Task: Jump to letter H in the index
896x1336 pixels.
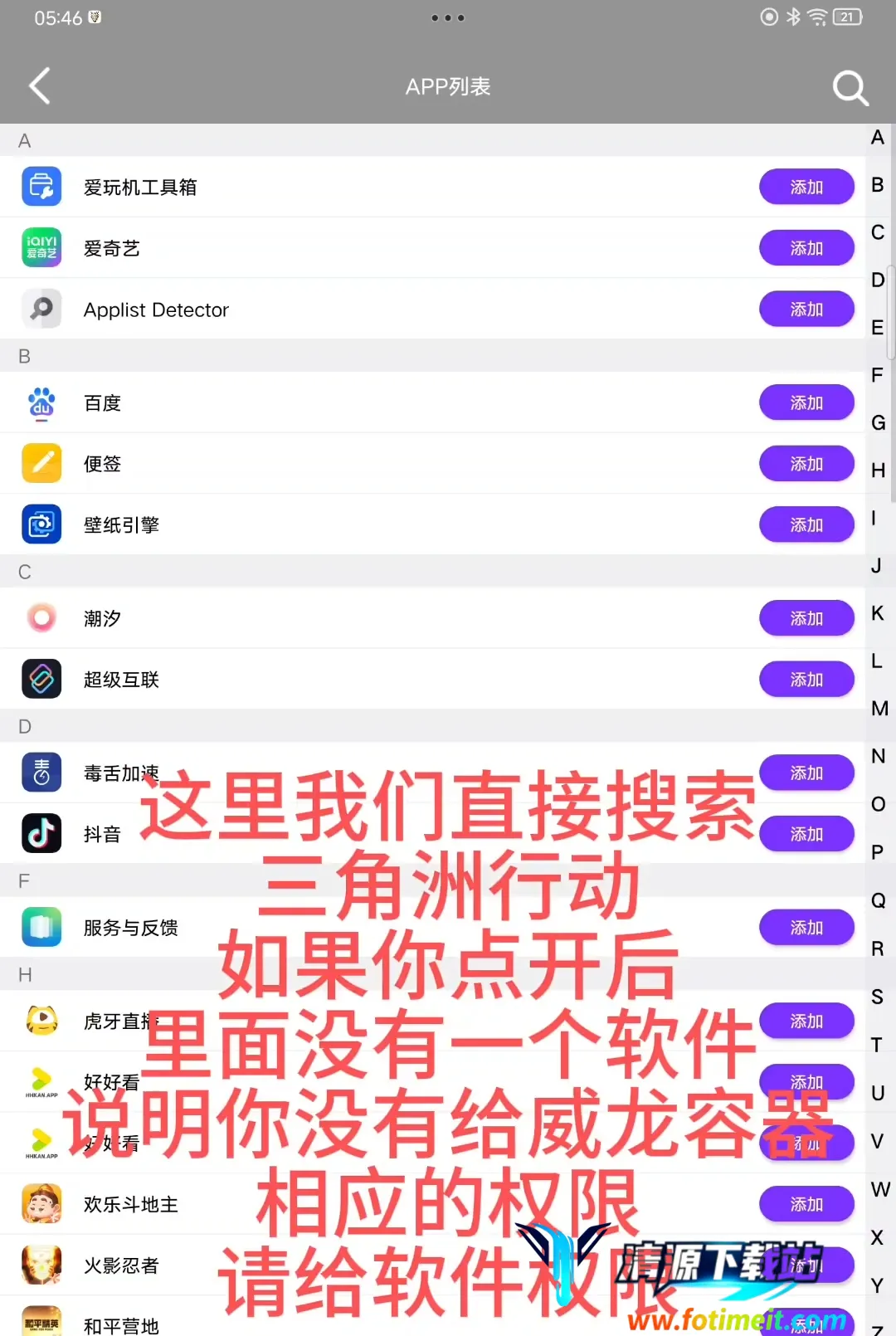Action: click(x=878, y=471)
